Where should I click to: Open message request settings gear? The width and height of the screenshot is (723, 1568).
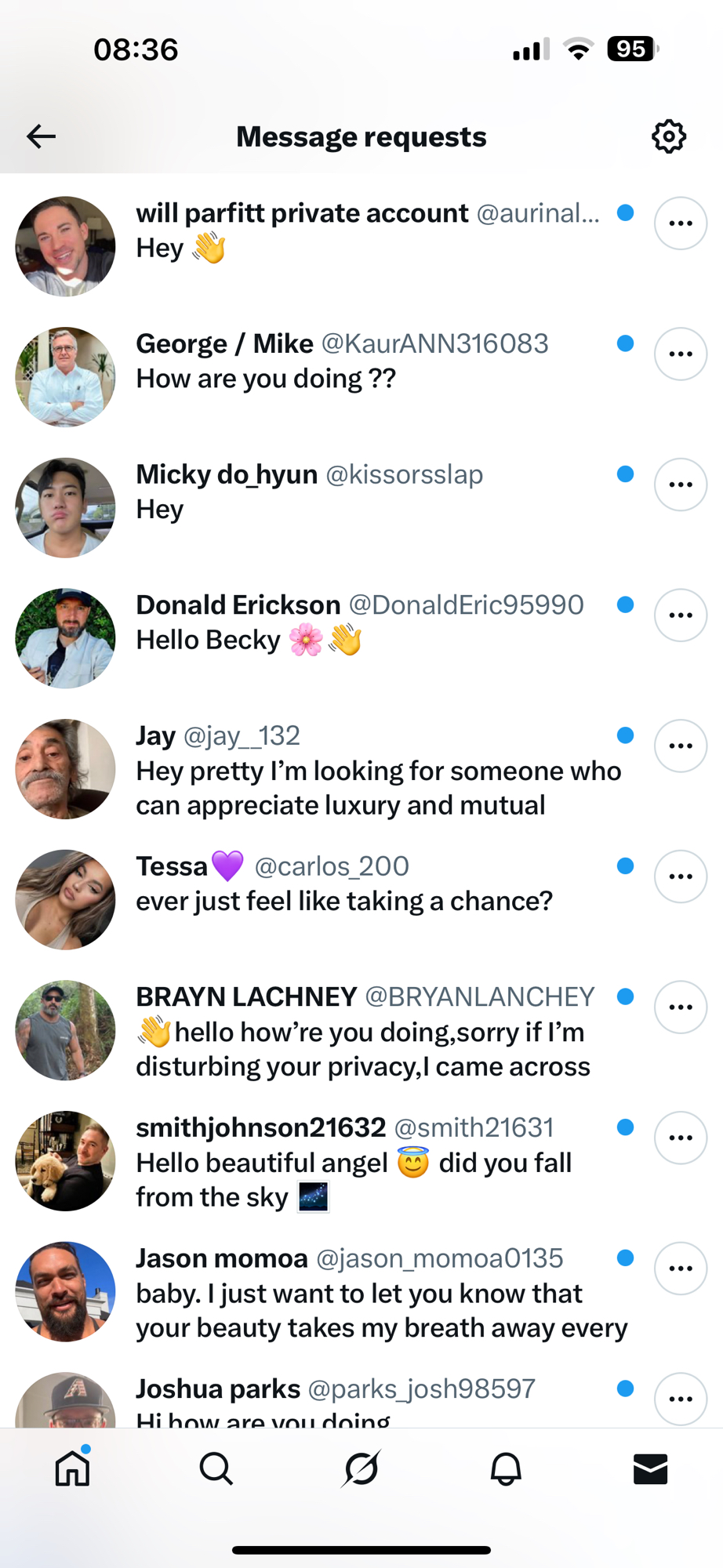tap(668, 136)
